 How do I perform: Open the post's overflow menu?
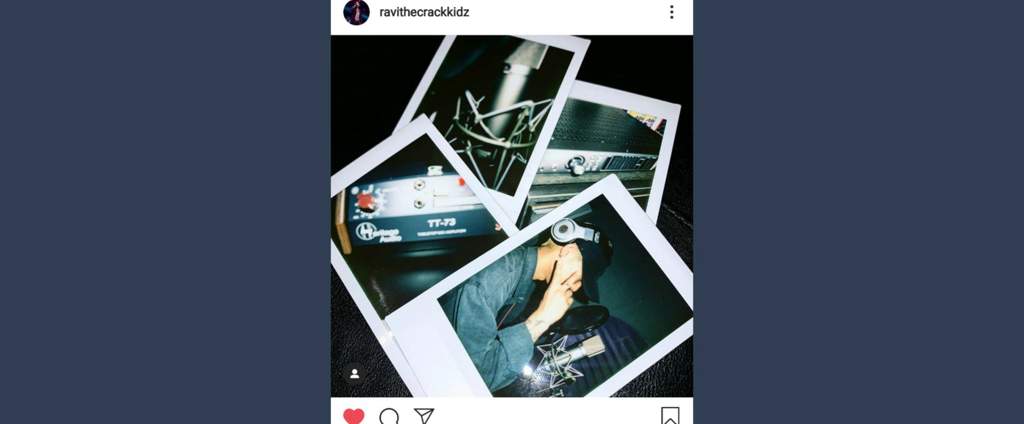tap(671, 12)
